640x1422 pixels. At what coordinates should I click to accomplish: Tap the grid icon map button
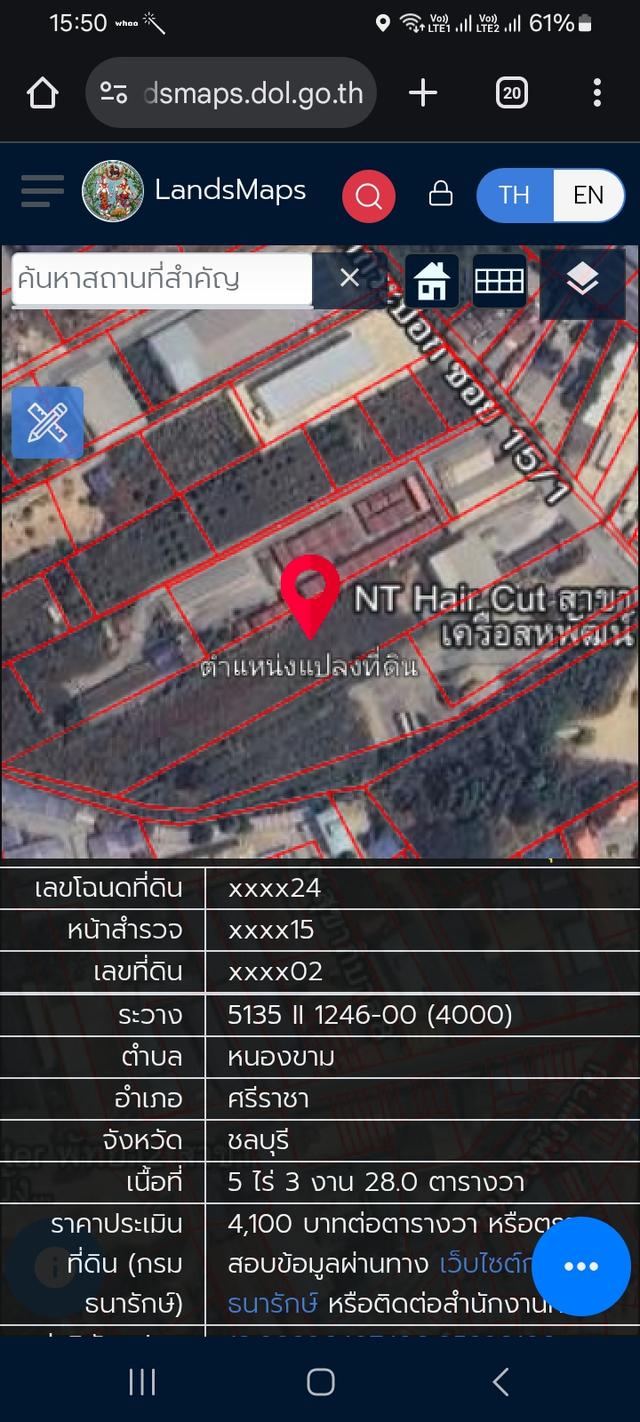[x=499, y=281]
